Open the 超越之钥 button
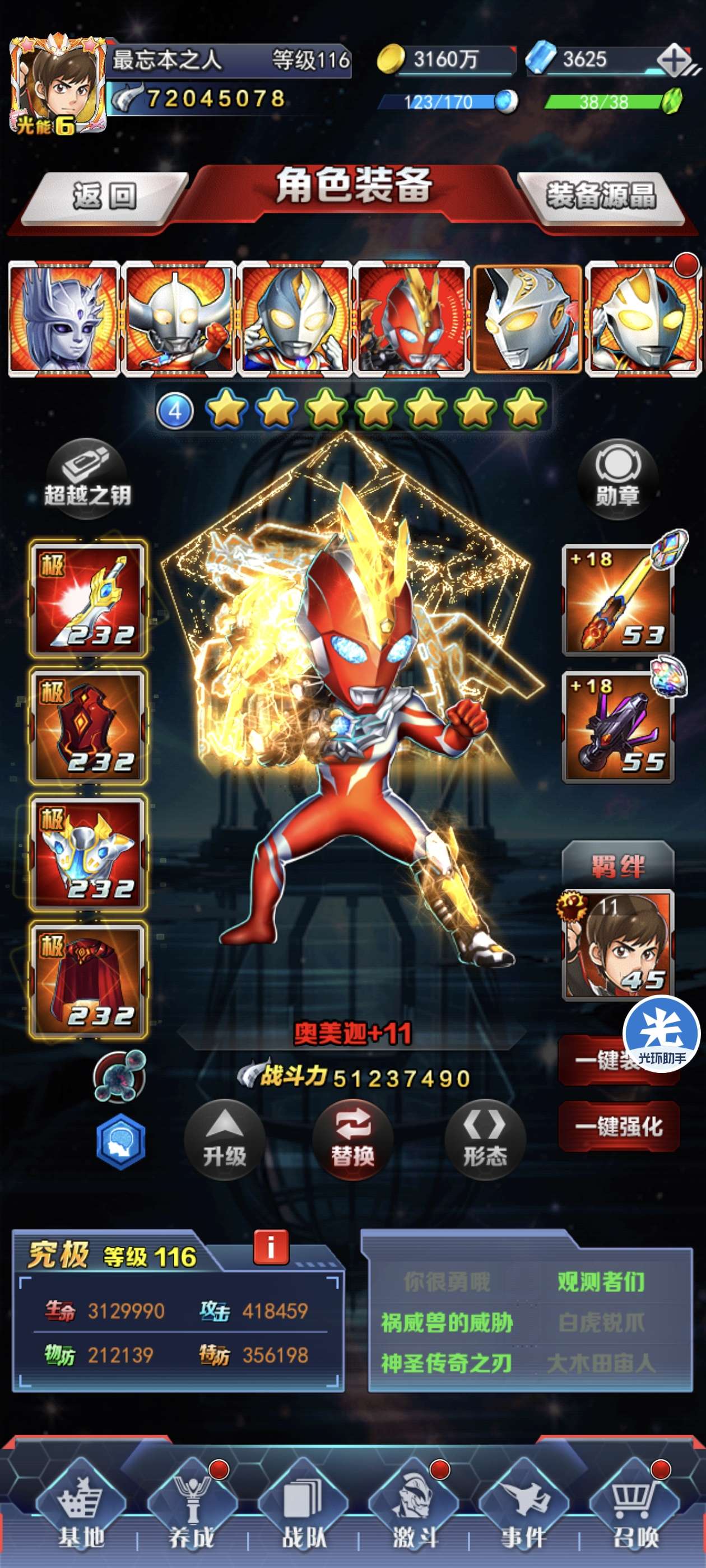 tap(87, 479)
